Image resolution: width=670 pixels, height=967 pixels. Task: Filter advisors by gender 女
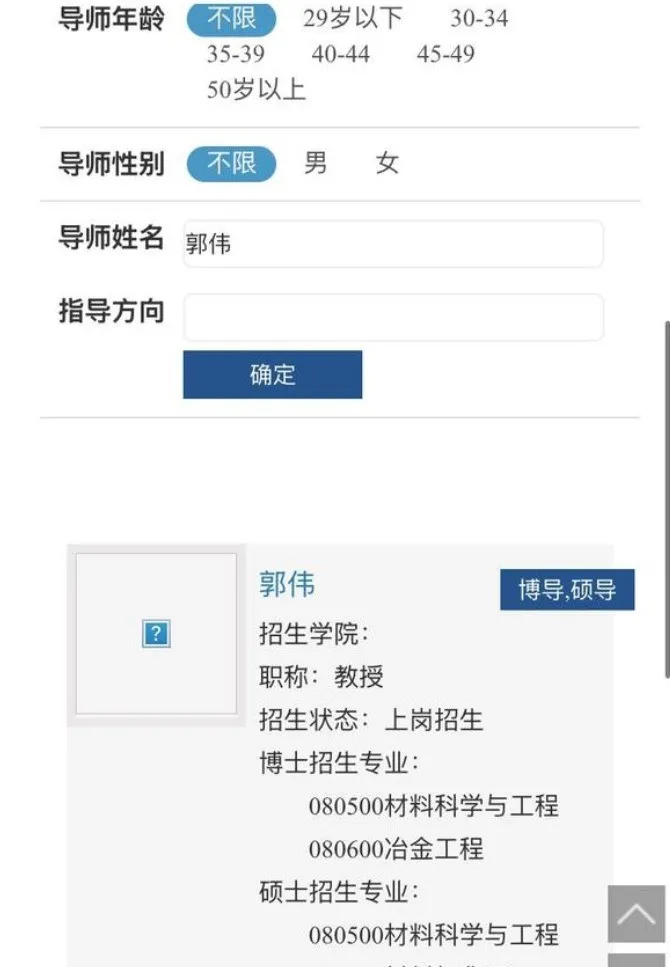tap(387, 163)
